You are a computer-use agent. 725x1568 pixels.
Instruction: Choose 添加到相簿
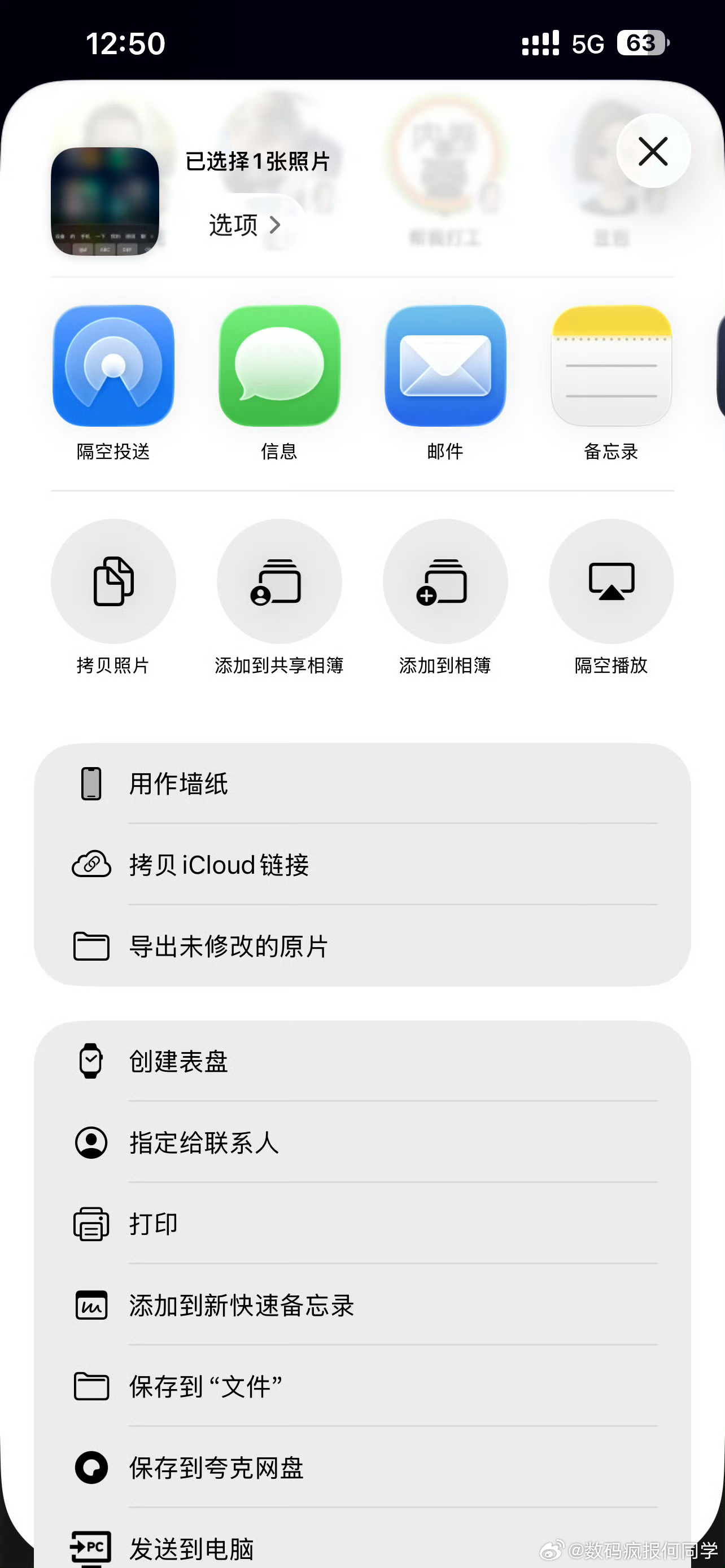(446, 597)
